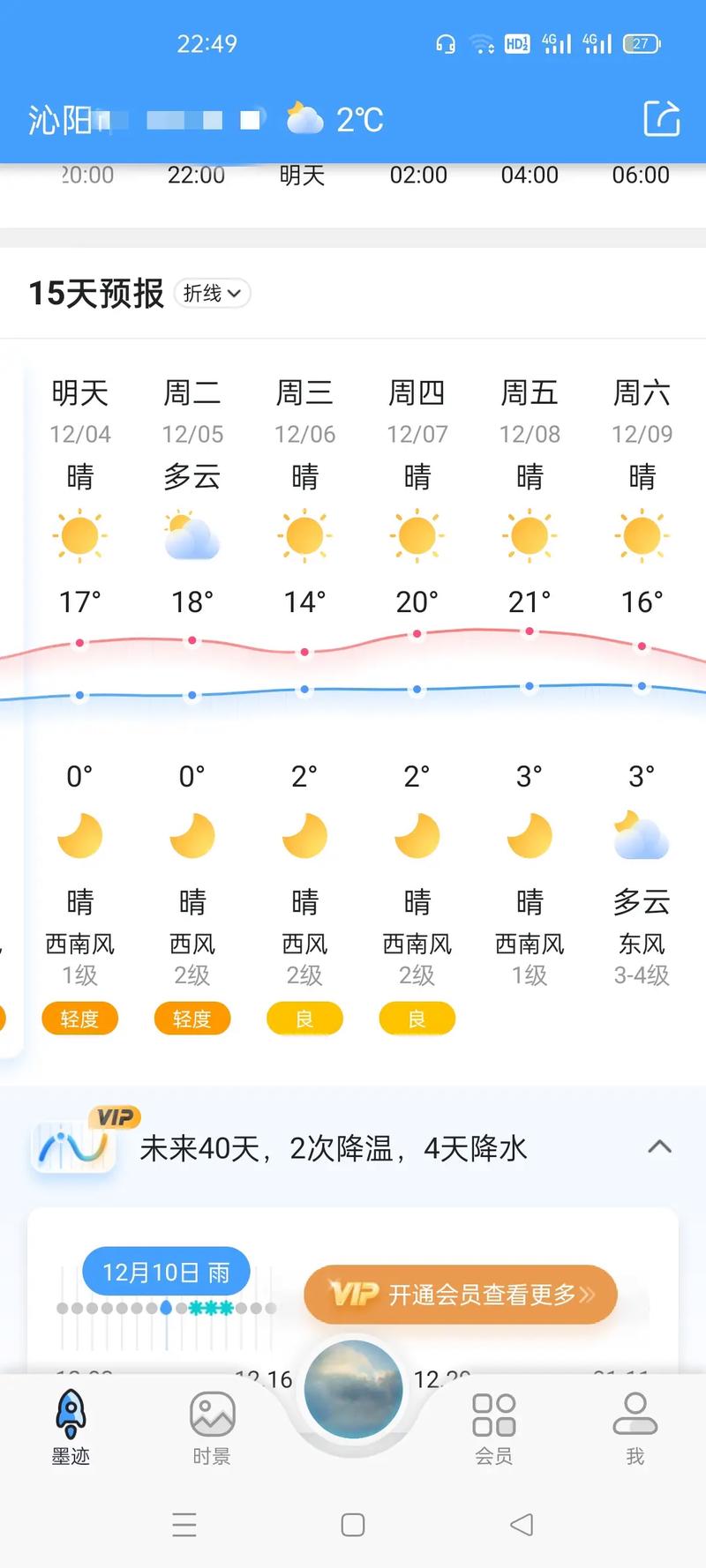Tap the share icon in the header
This screenshot has height=1568, width=706.
pos(663,120)
